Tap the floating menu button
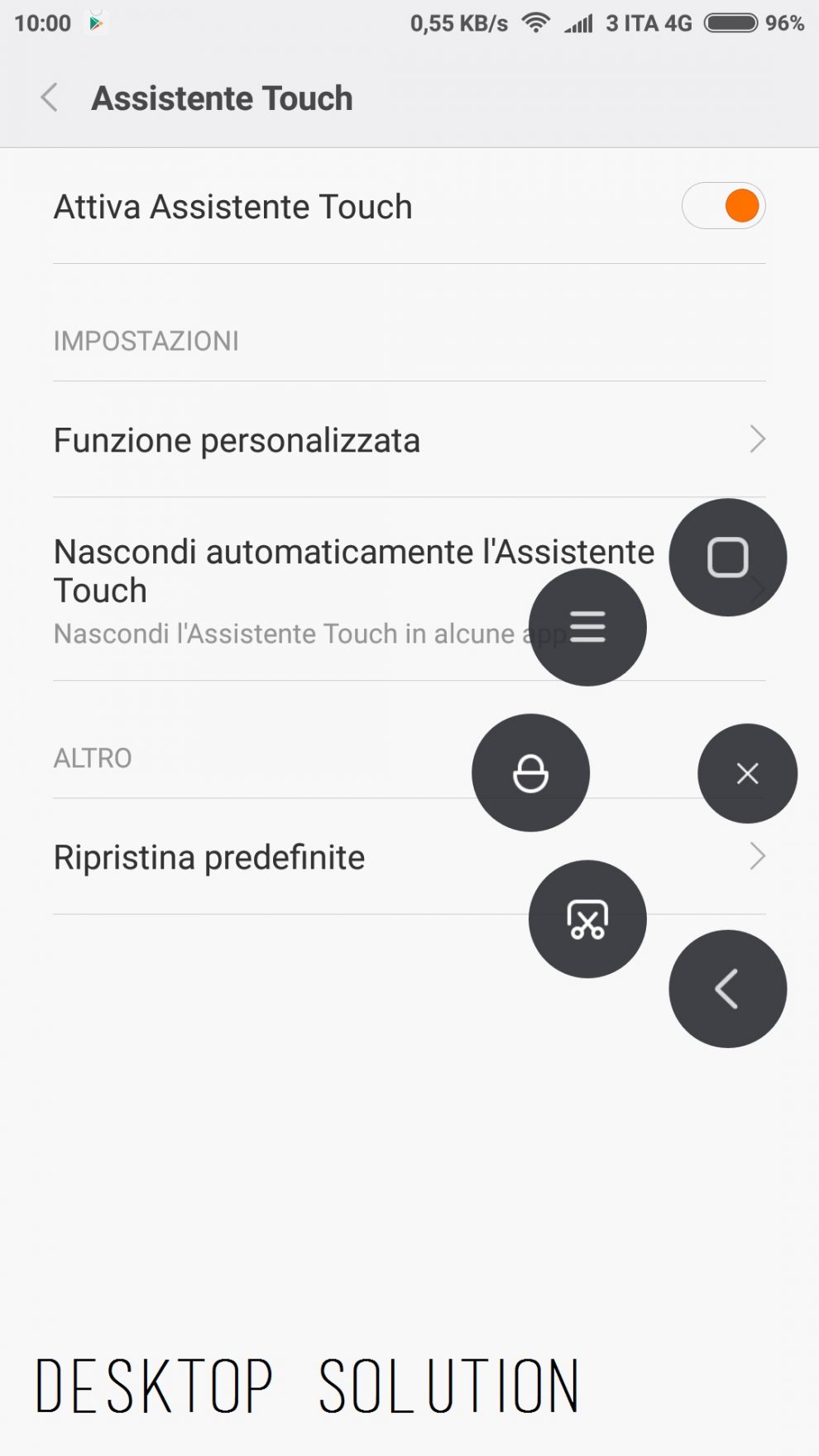The image size is (819, 1456). 587,627
